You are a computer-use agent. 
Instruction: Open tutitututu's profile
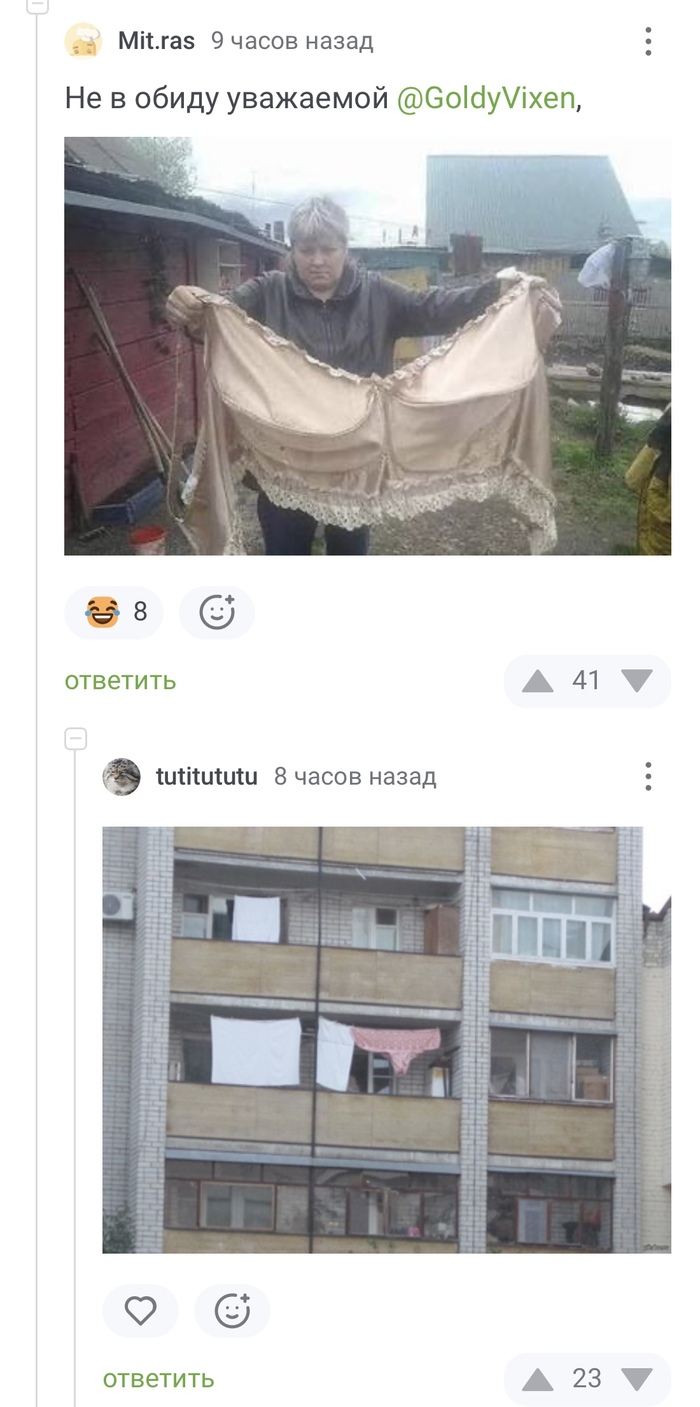(x=206, y=776)
